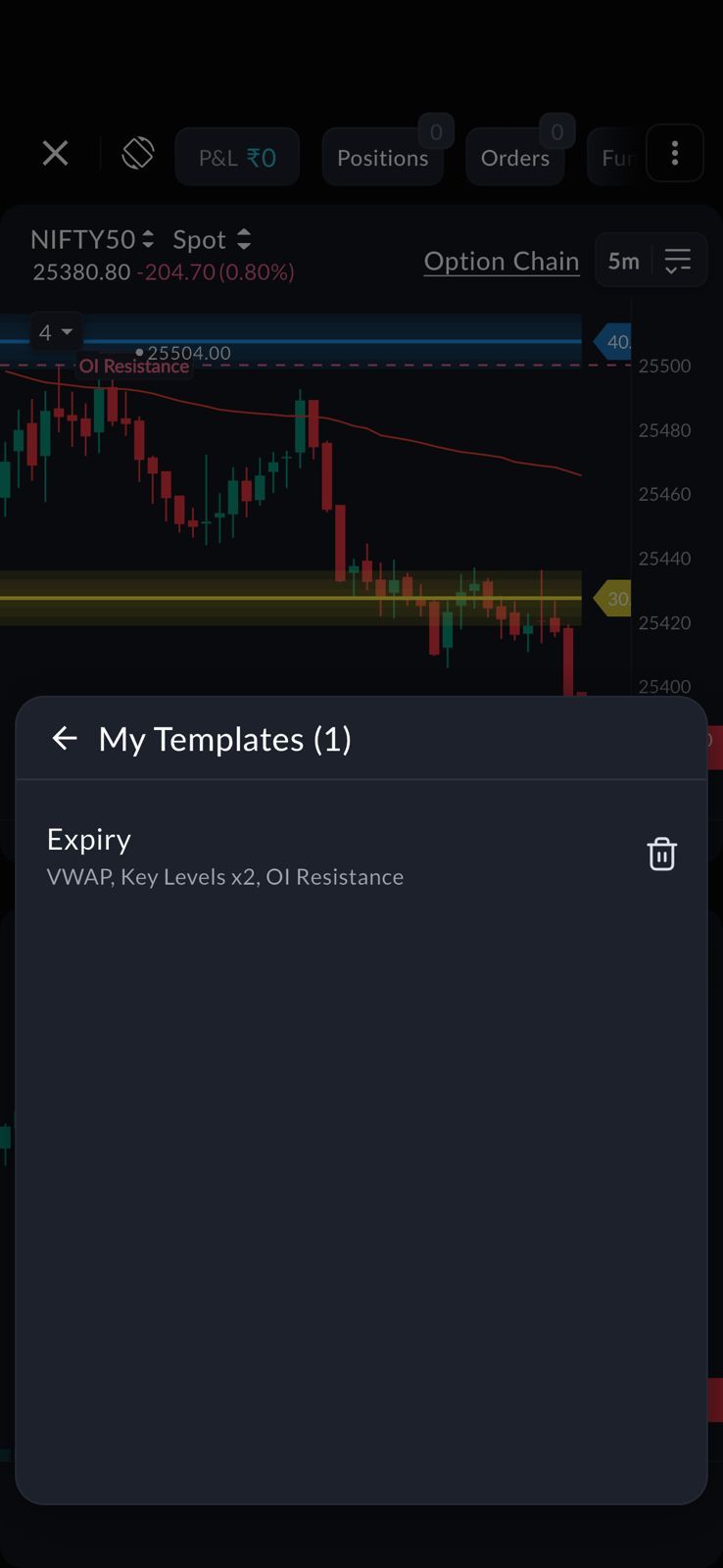Image resolution: width=723 pixels, height=1568 pixels.
Task: Expand the indicator count dropdown
Action: tap(56, 333)
